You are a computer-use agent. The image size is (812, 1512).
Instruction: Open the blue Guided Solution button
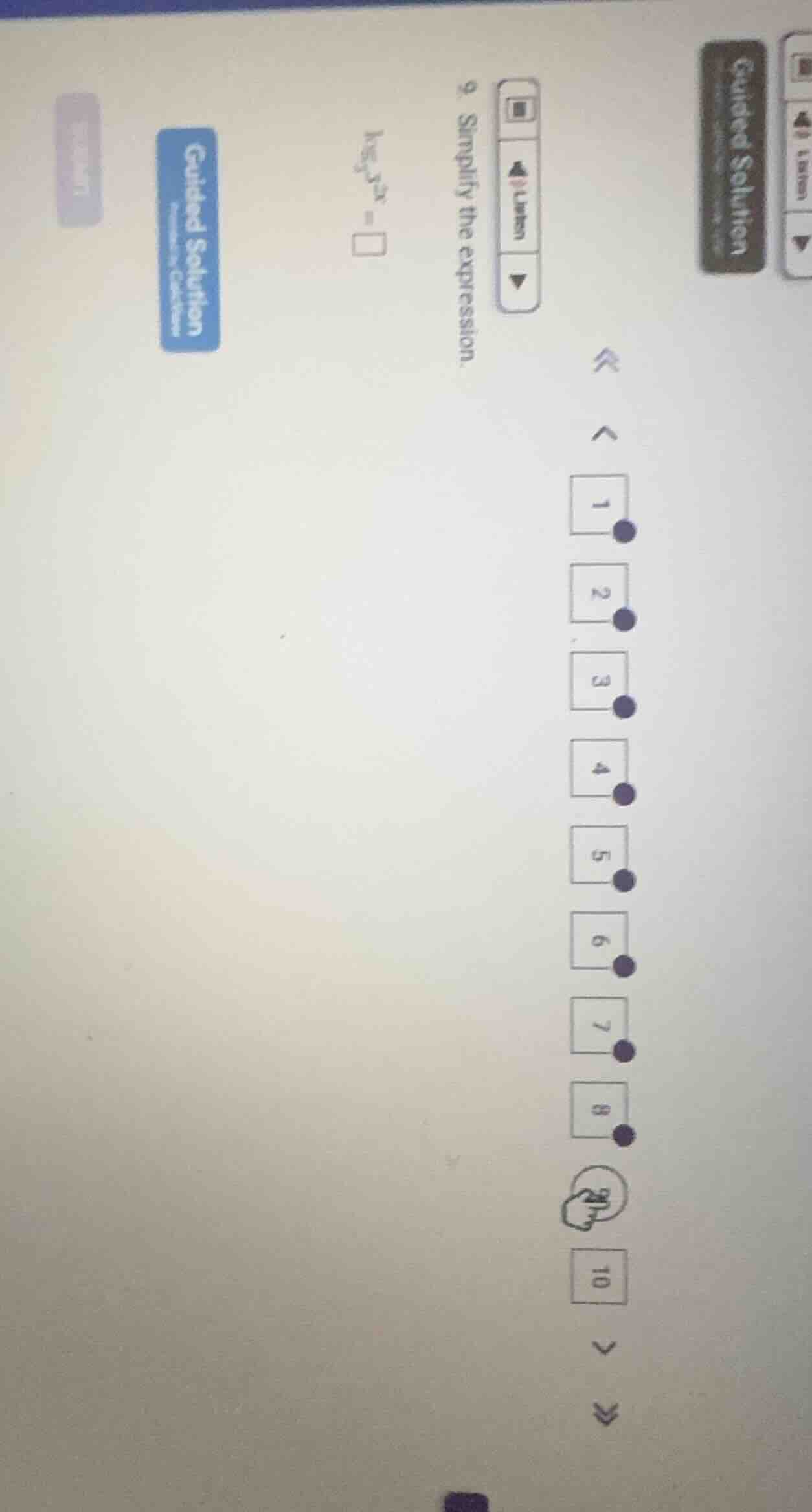point(190,239)
